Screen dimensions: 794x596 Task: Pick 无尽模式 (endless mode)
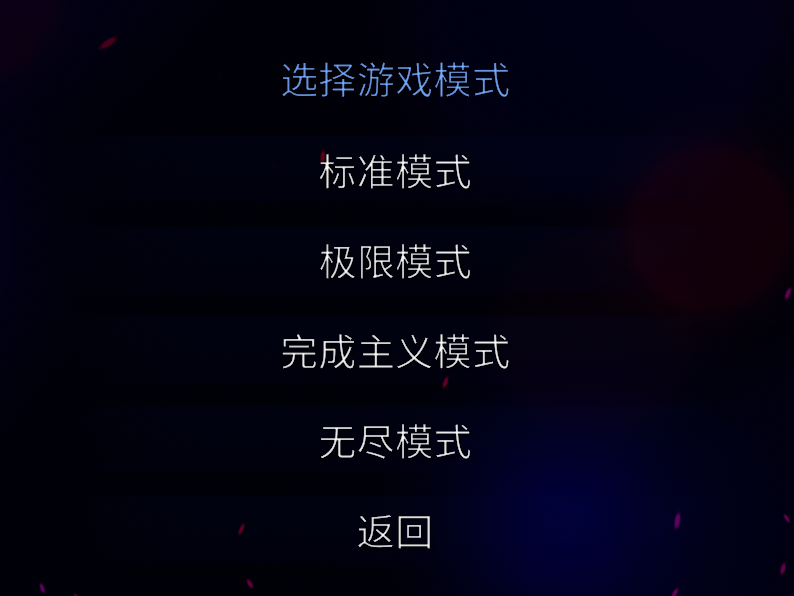pyautogui.click(x=395, y=442)
